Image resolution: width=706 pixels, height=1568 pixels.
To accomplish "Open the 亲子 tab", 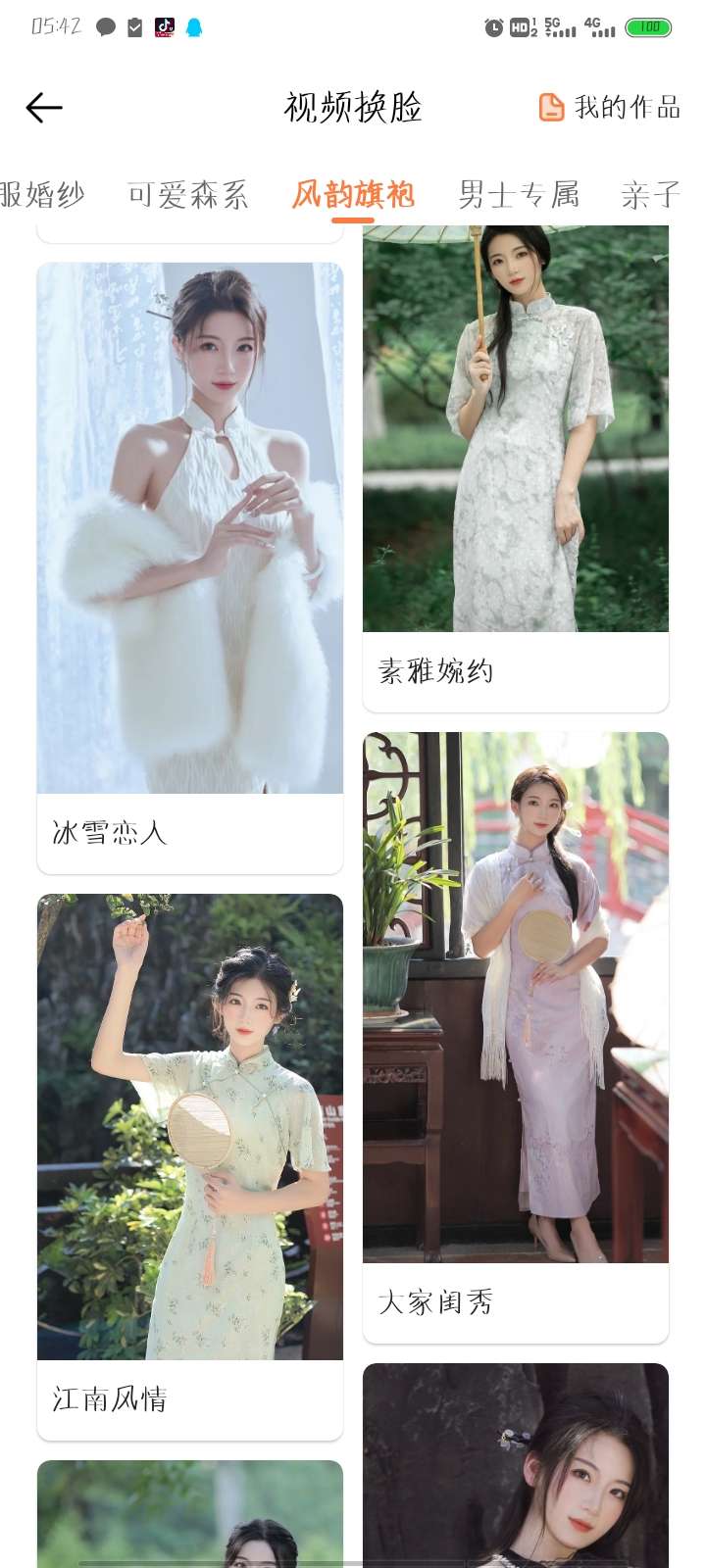I will click(651, 195).
